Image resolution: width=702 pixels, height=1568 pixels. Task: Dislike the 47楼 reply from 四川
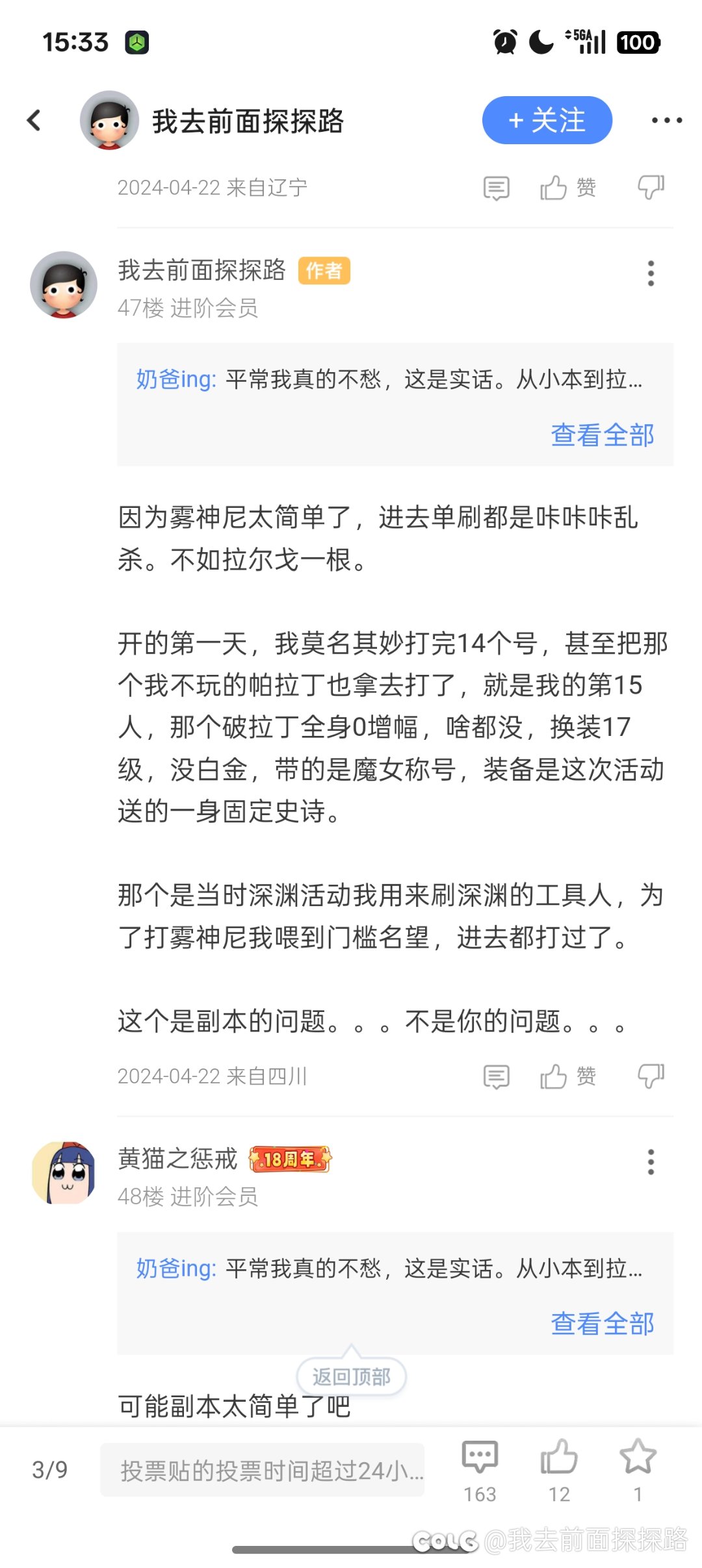pos(651,1076)
